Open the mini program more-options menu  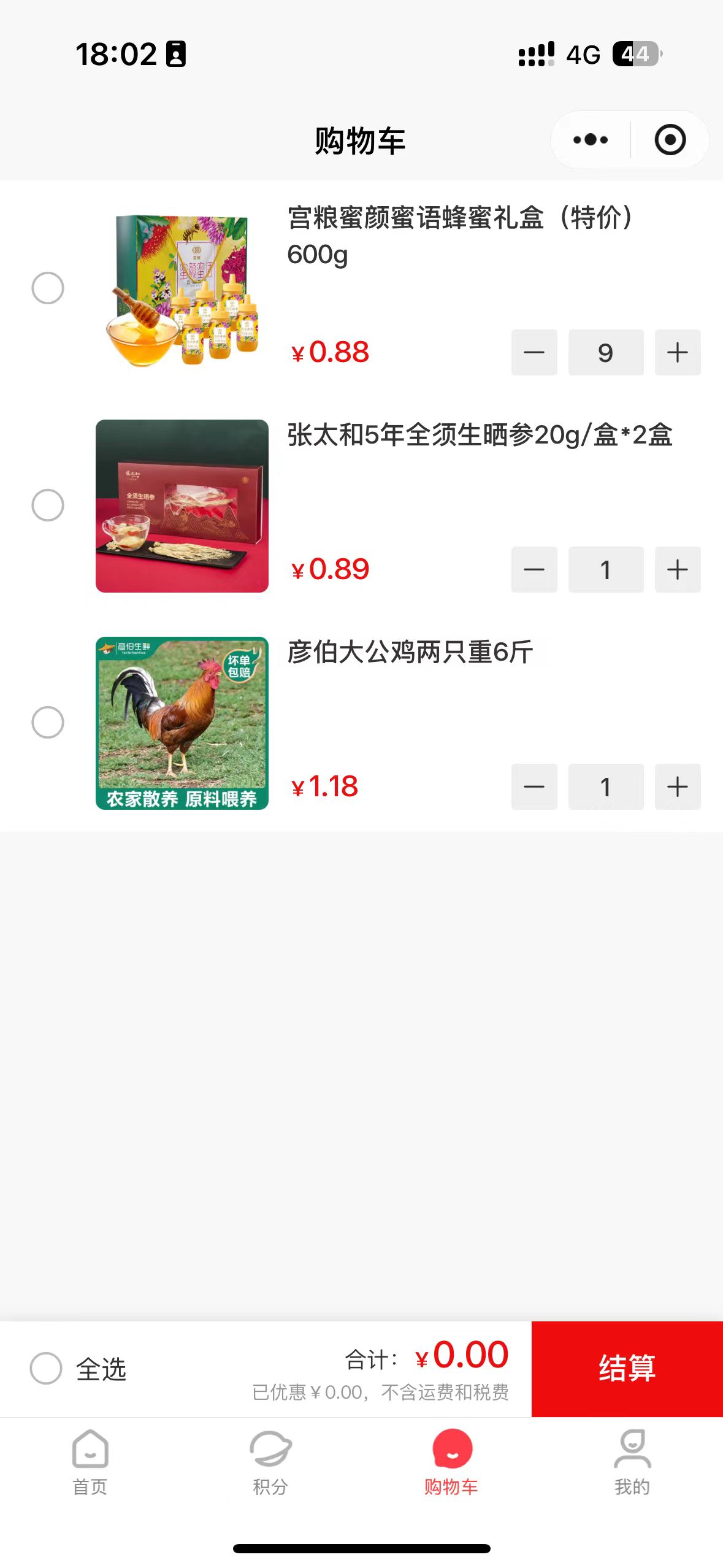tap(590, 140)
